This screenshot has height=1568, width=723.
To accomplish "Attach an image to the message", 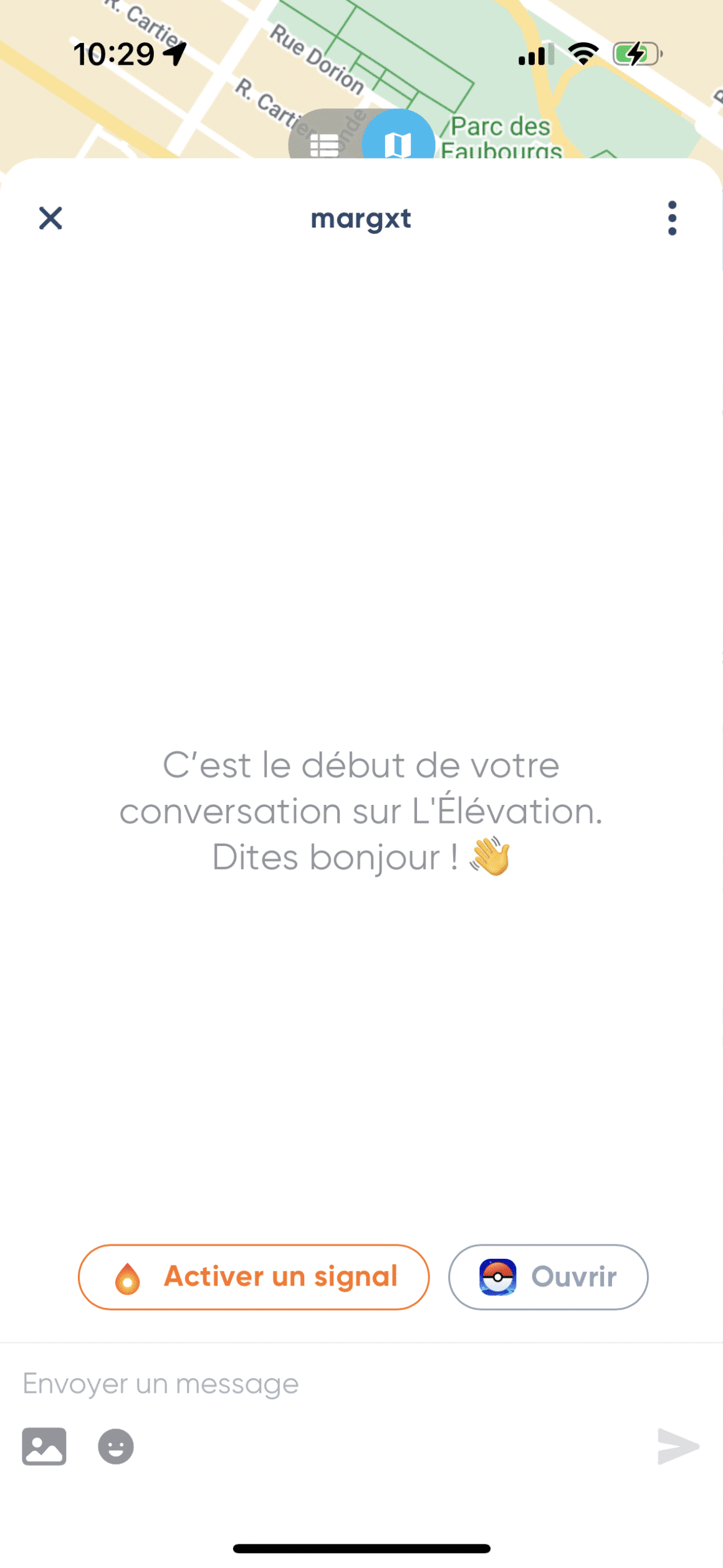I will point(44,1446).
